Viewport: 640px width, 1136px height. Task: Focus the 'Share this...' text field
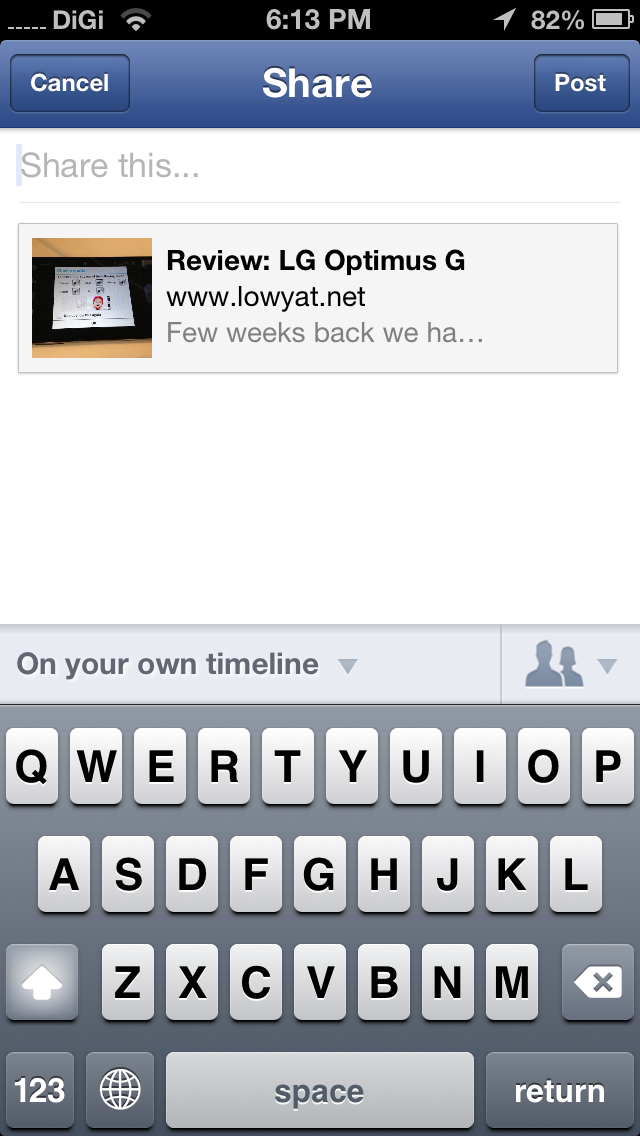coord(319,166)
